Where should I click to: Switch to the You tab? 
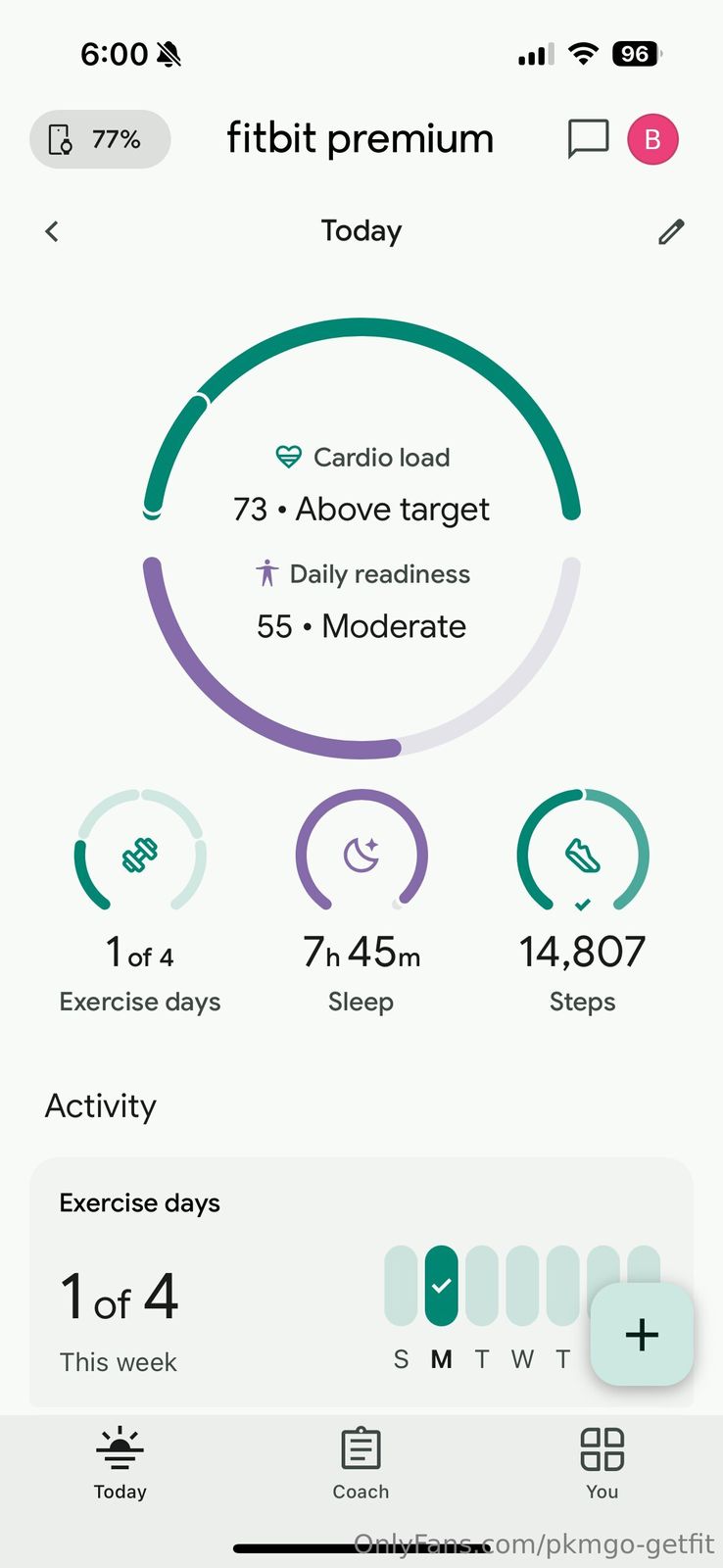pyautogui.click(x=602, y=1463)
